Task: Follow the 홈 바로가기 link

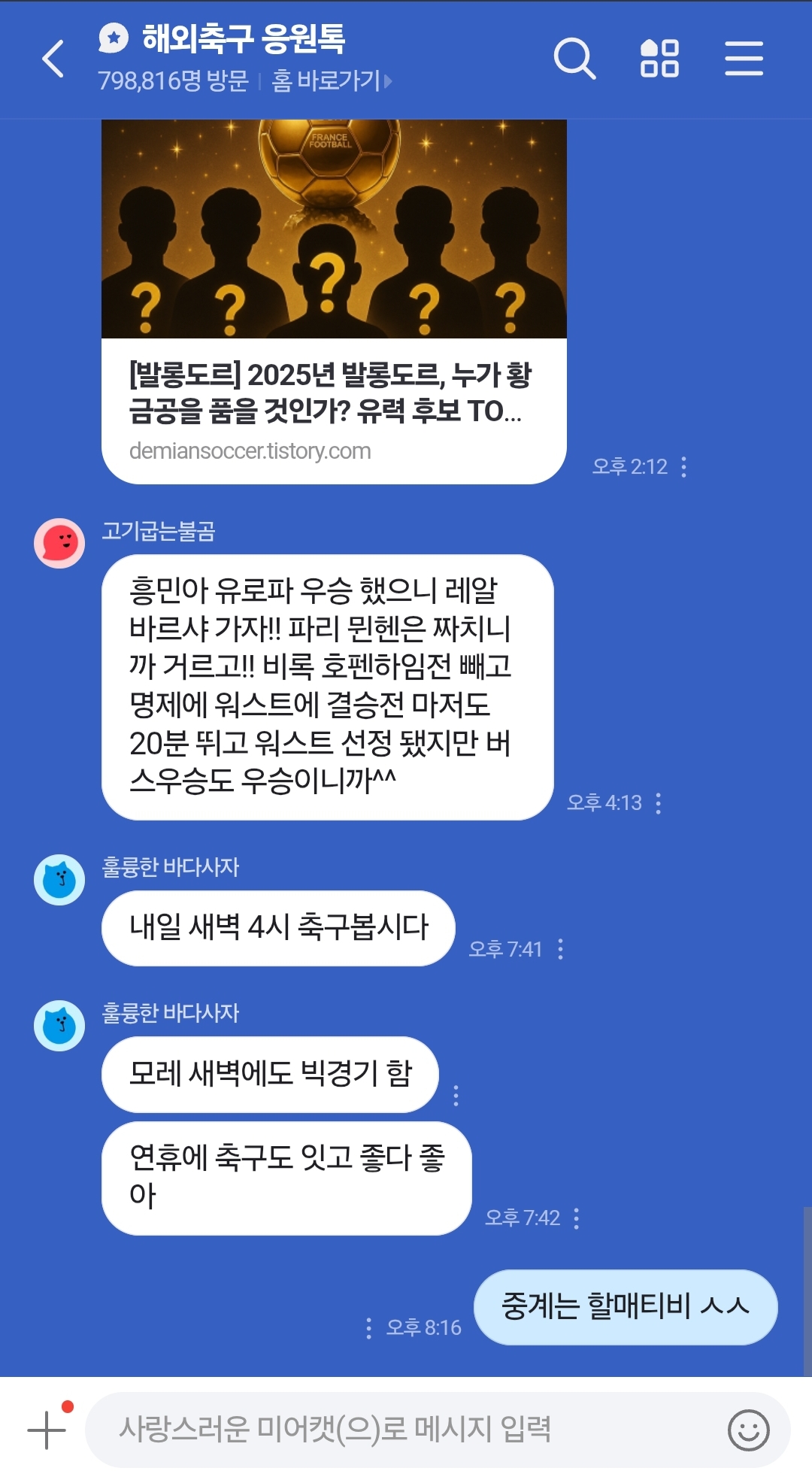Action: click(332, 80)
